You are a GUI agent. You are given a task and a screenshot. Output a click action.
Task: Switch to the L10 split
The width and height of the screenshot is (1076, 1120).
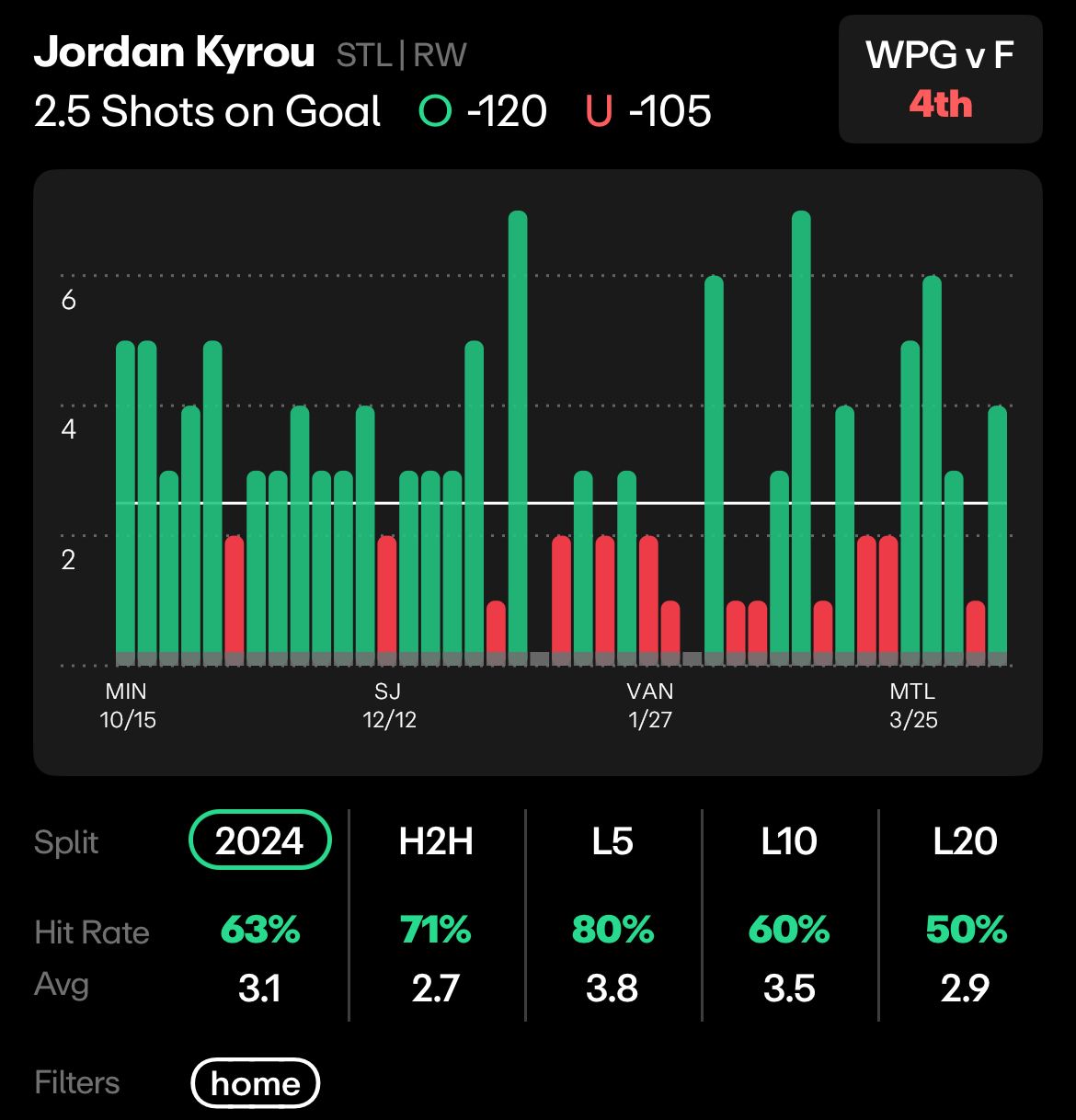789,840
